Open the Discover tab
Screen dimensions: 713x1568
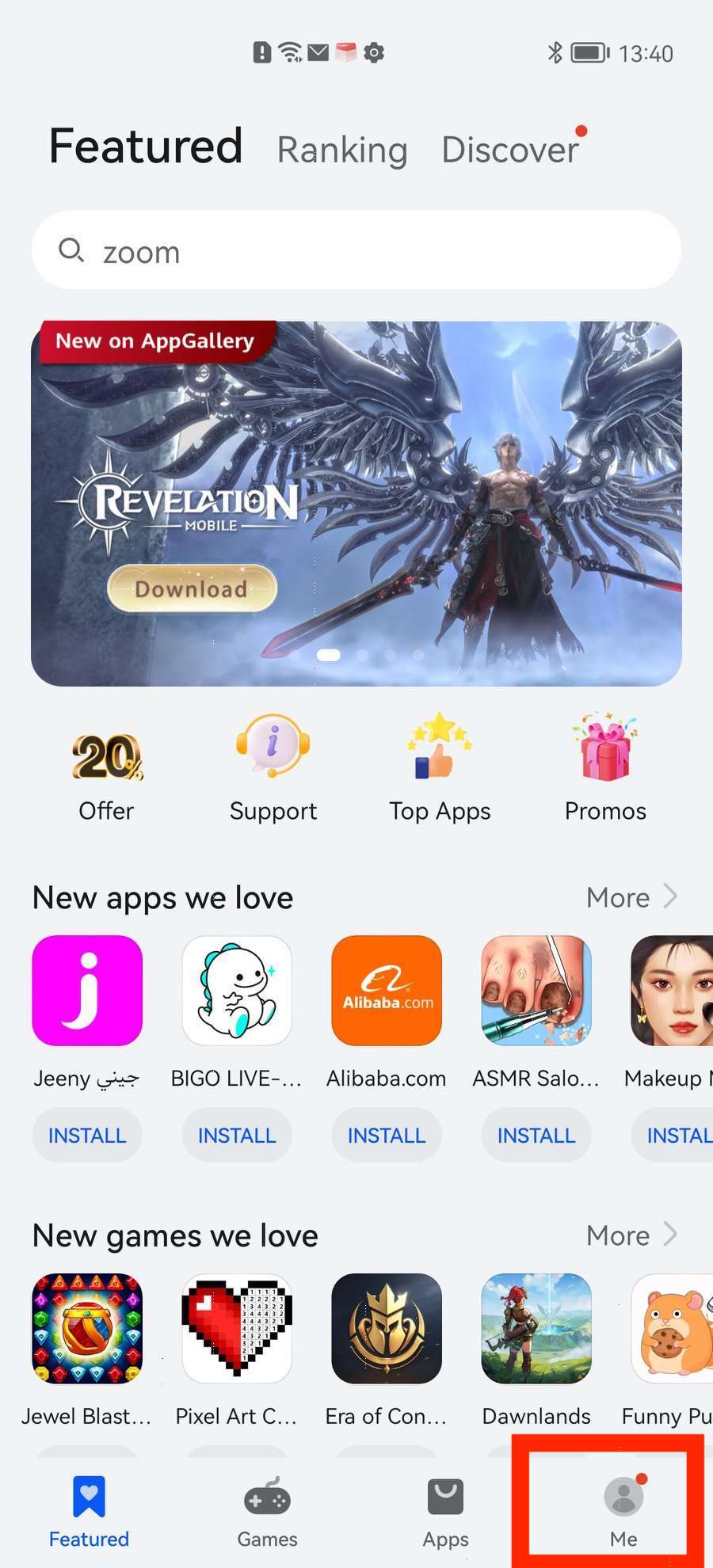(509, 150)
